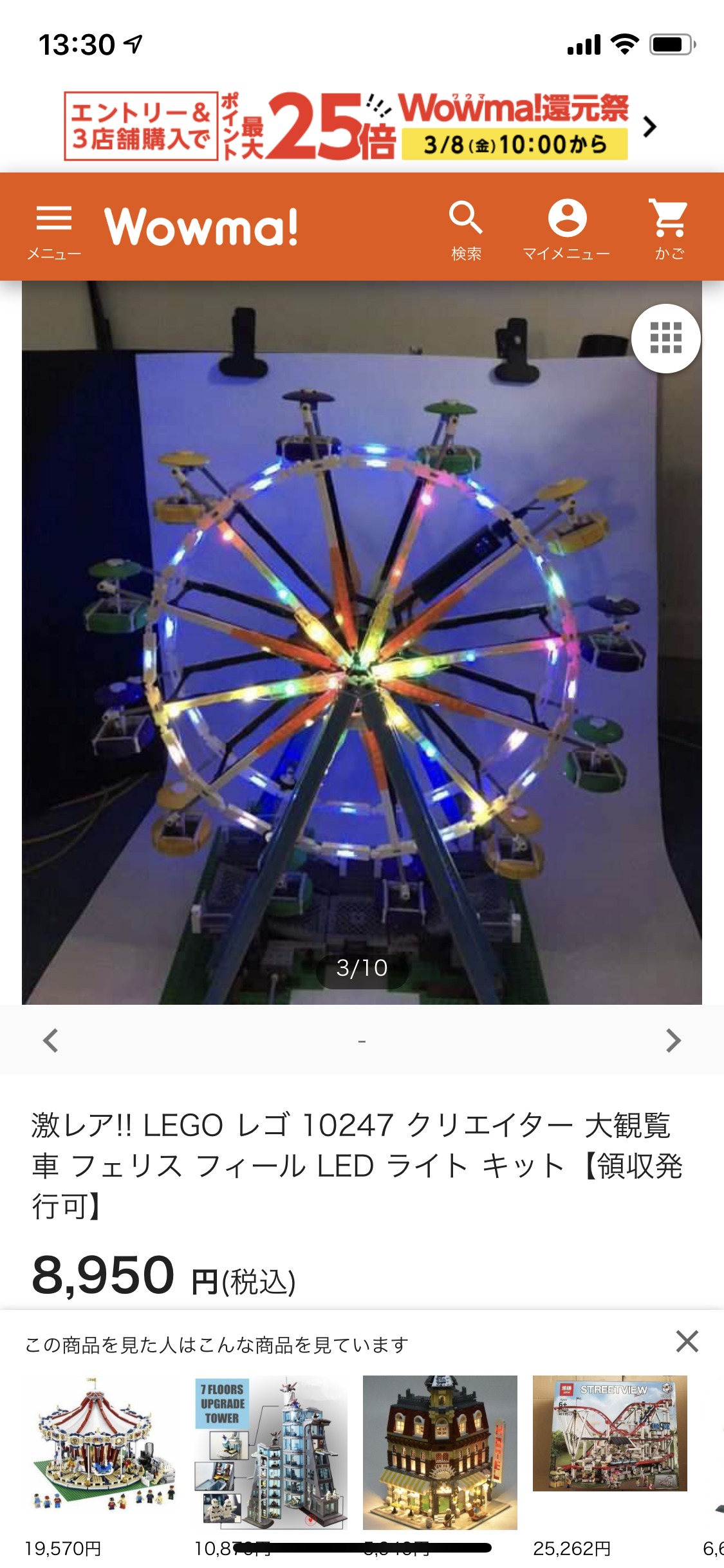Go to the Wowma! home page

click(x=201, y=227)
